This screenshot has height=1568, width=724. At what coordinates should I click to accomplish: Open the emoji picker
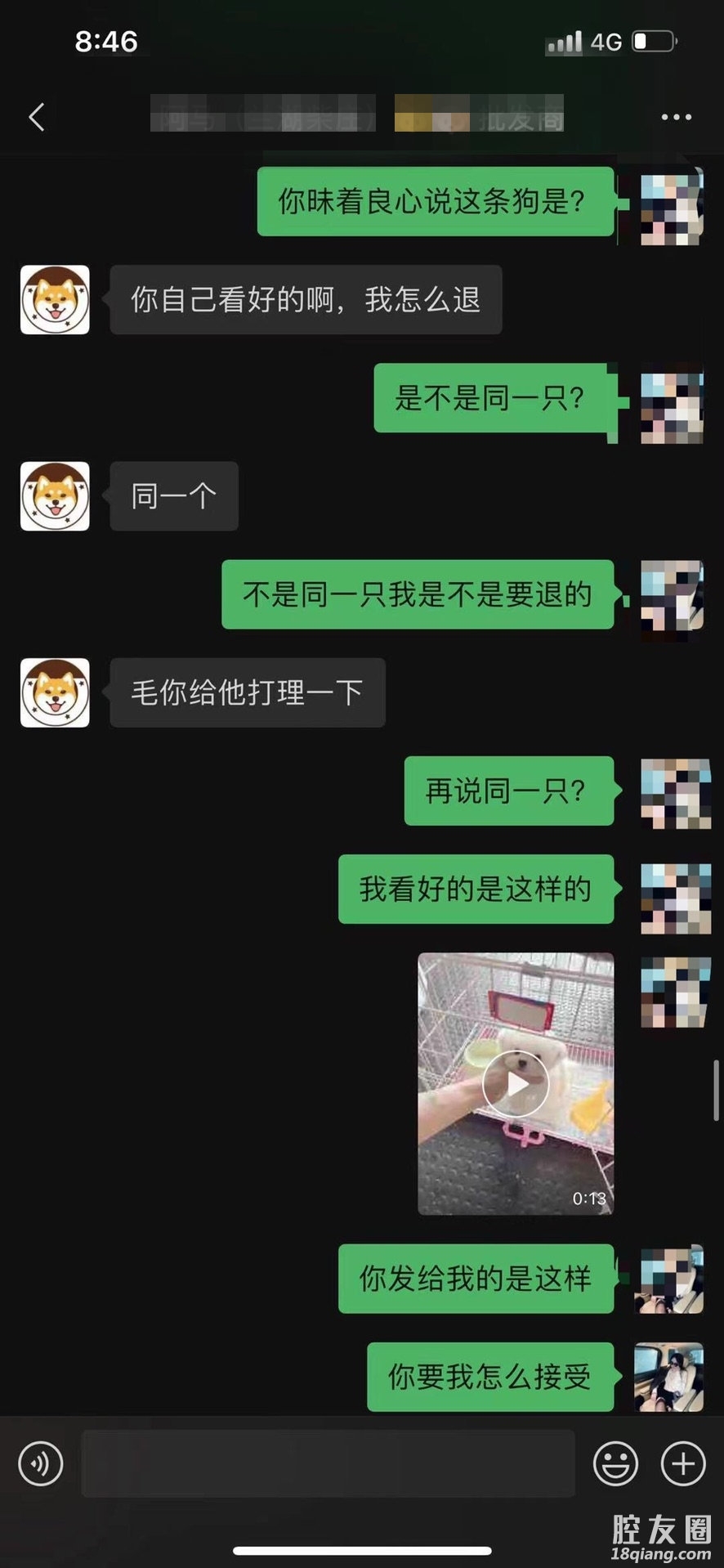tap(615, 1463)
